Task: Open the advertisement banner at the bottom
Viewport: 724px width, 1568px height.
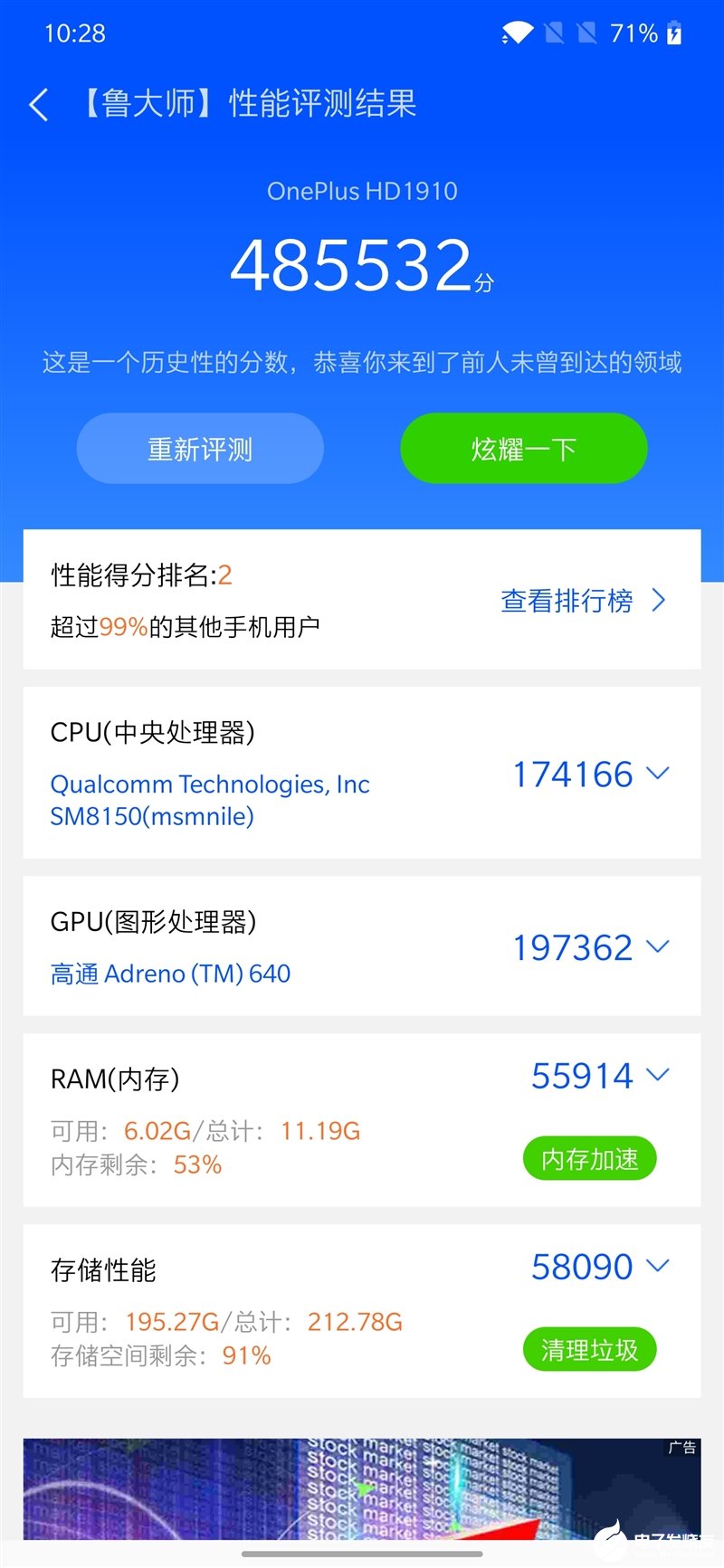Action: 362,1489
